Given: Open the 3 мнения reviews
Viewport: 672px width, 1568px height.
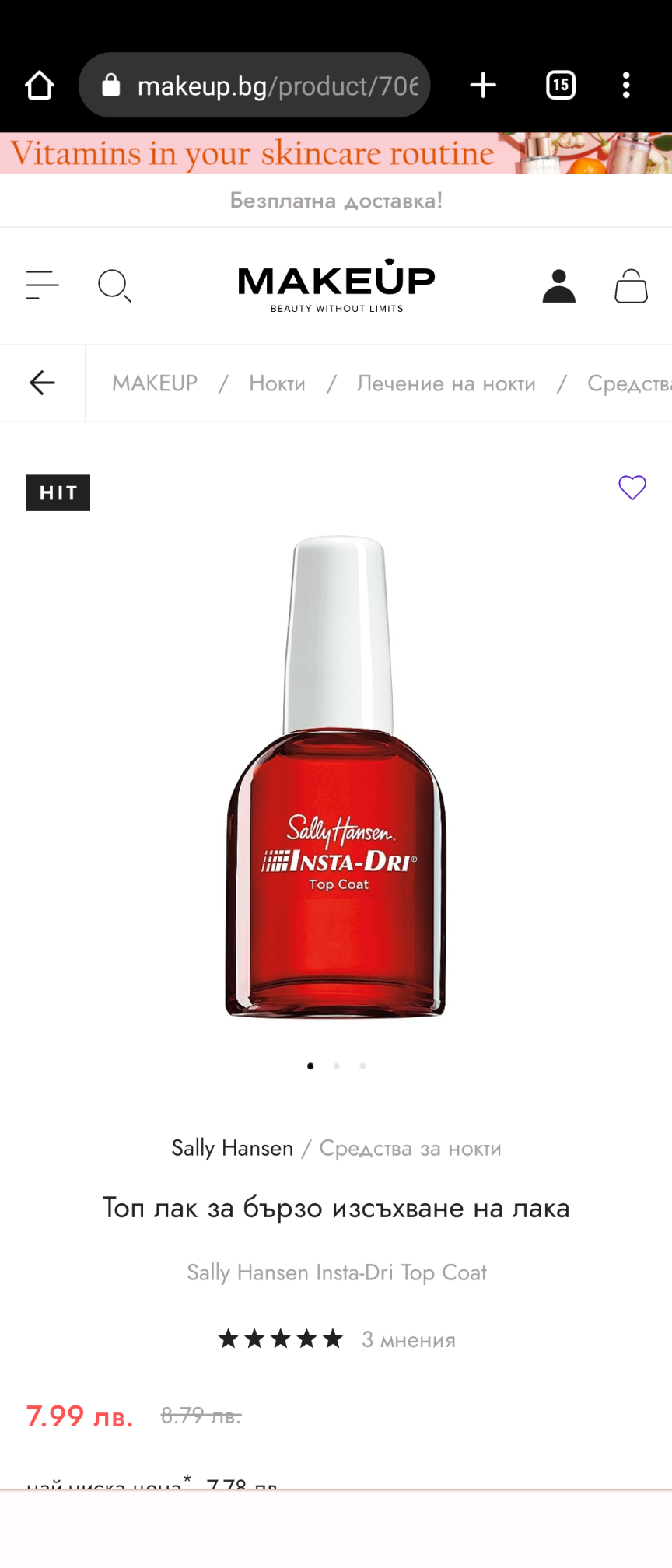Looking at the screenshot, I should [x=408, y=1339].
